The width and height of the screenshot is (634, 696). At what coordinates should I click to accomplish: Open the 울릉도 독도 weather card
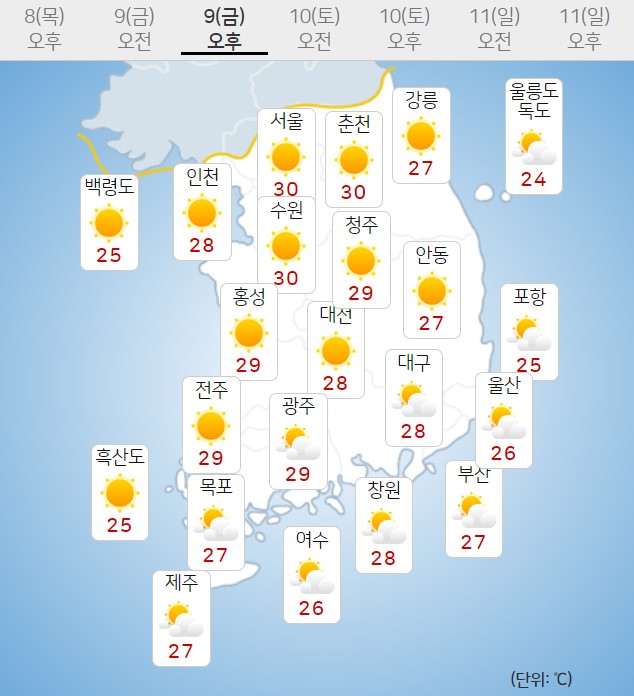pos(533,136)
